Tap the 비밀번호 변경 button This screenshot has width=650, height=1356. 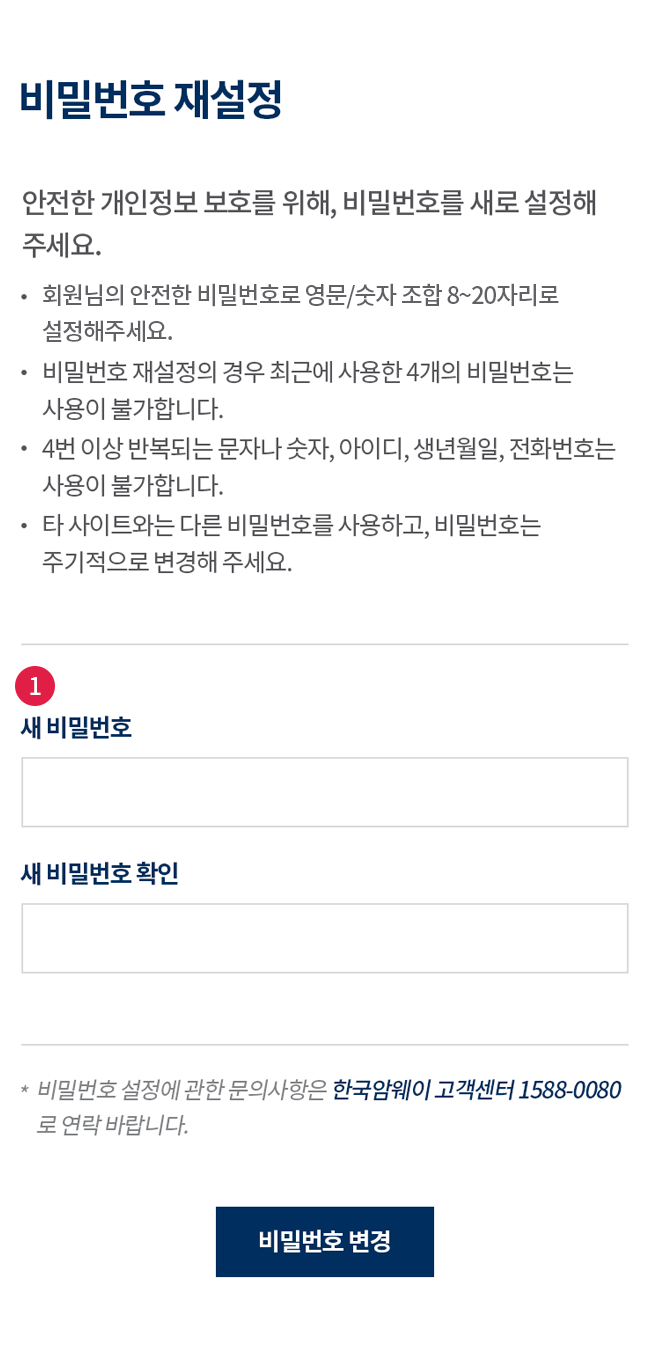coord(324,1242)
